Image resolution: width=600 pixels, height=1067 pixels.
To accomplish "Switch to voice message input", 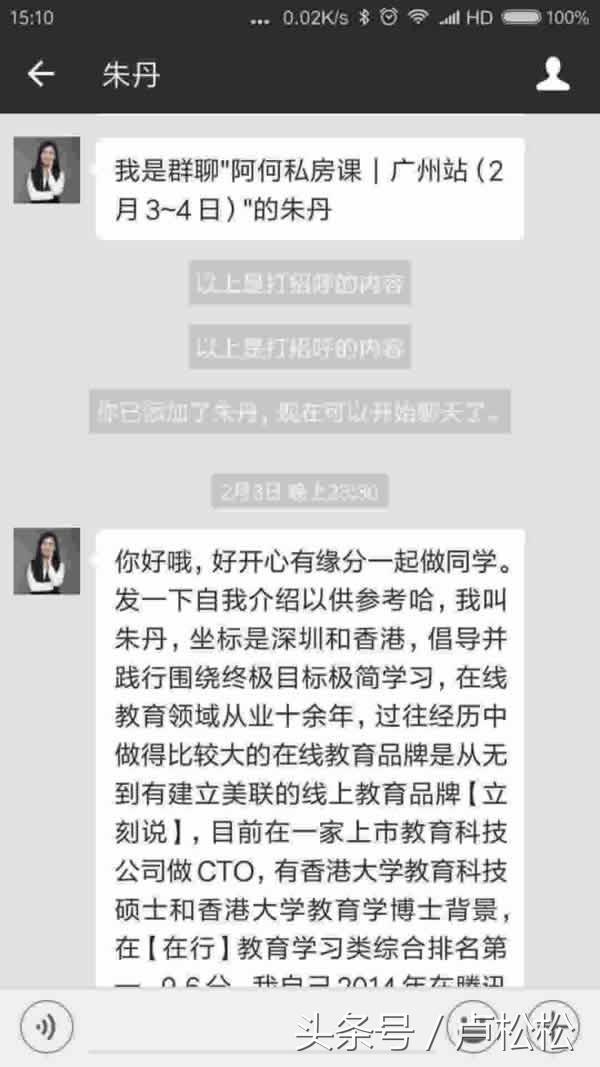I will [x=45, y=1027].
